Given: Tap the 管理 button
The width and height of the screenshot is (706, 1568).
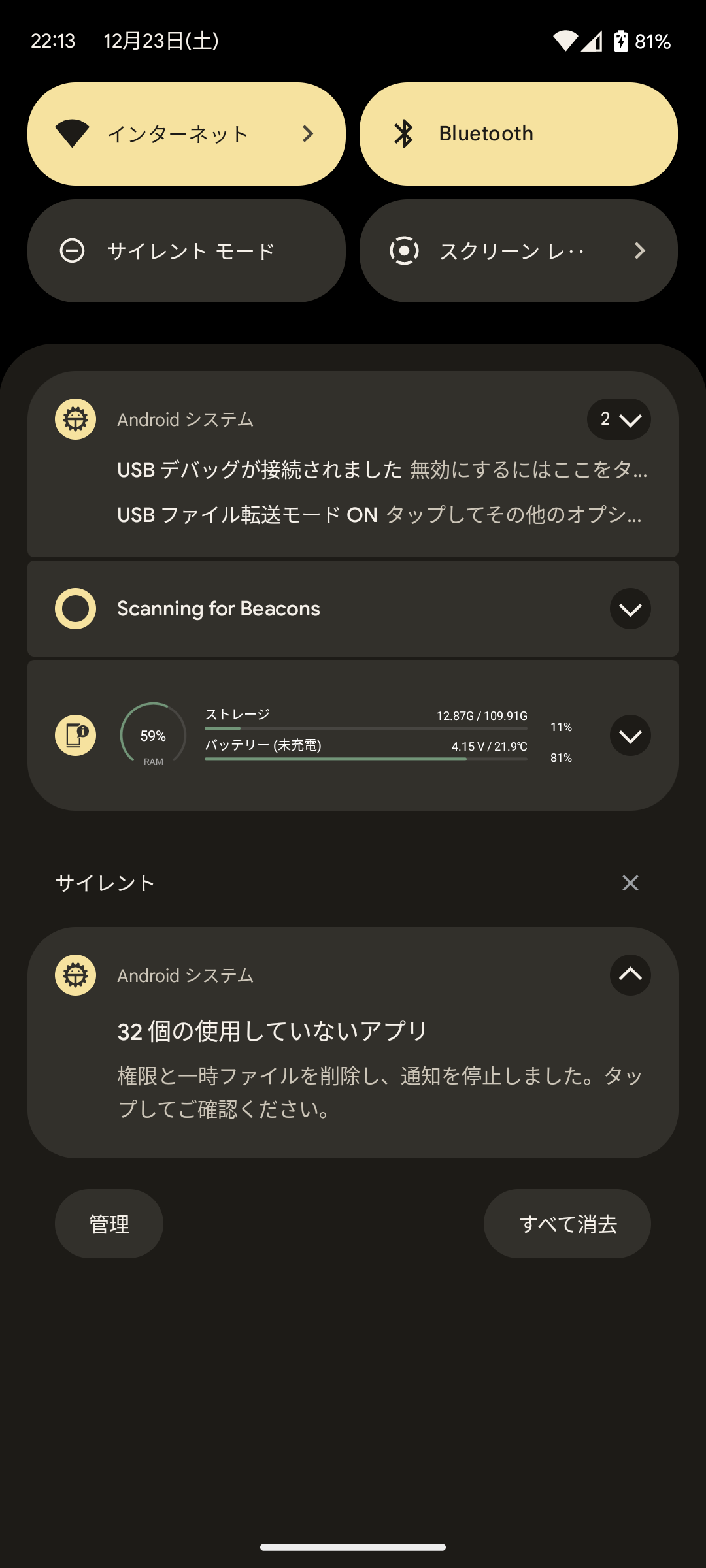Looking at the screenshot, I should [109, 1224].
